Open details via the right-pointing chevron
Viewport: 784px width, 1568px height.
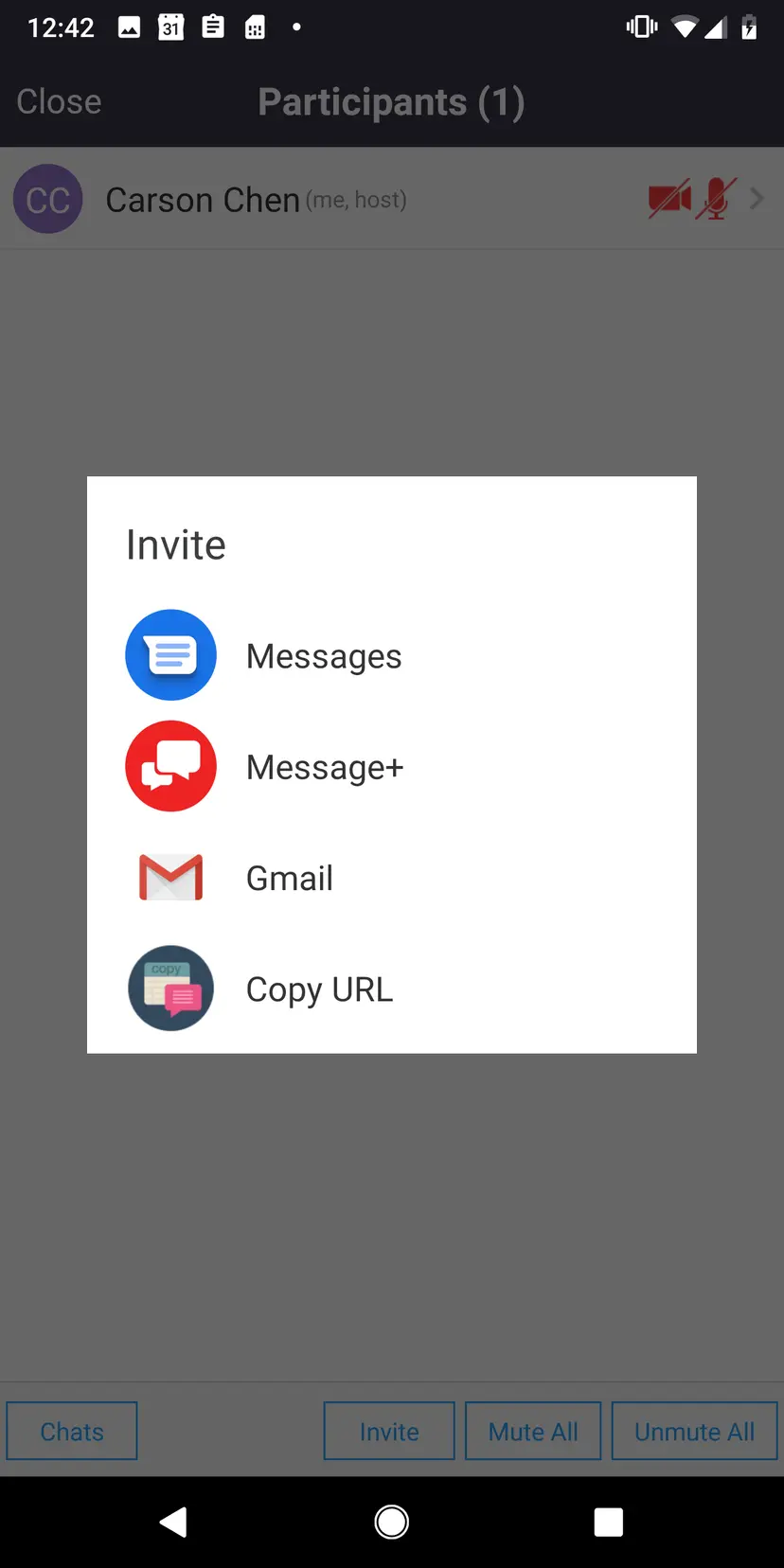[755, 199]
